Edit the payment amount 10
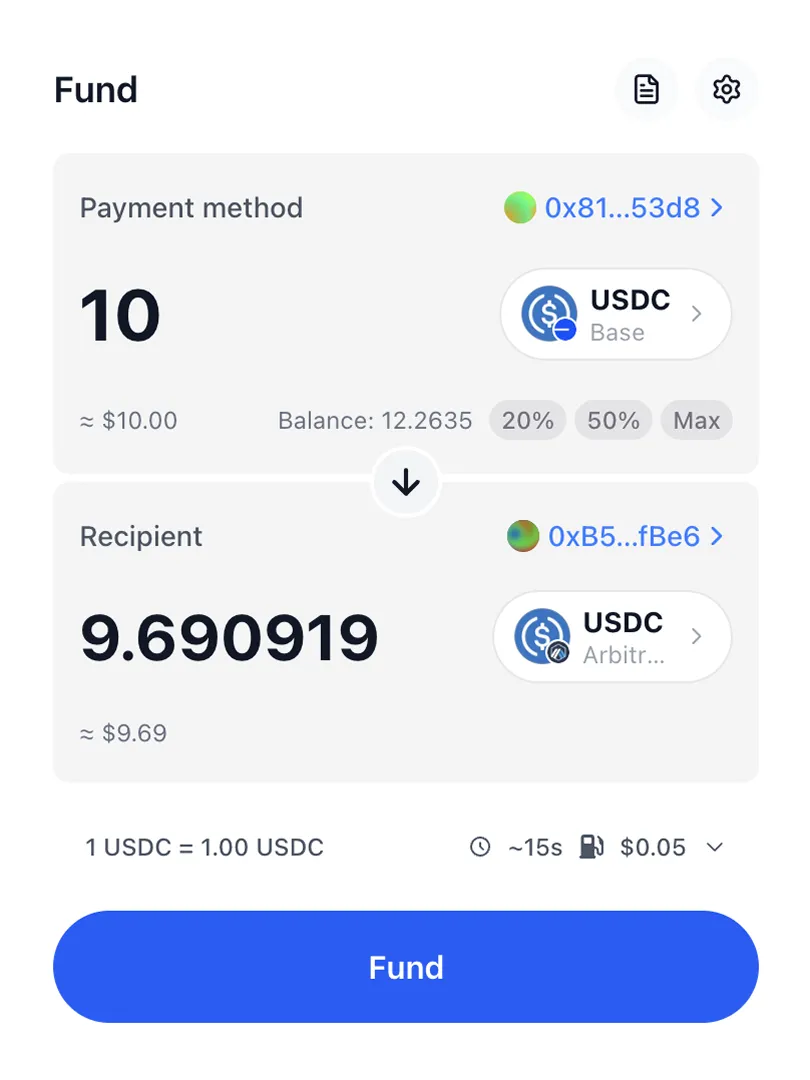 coord(121,316)
